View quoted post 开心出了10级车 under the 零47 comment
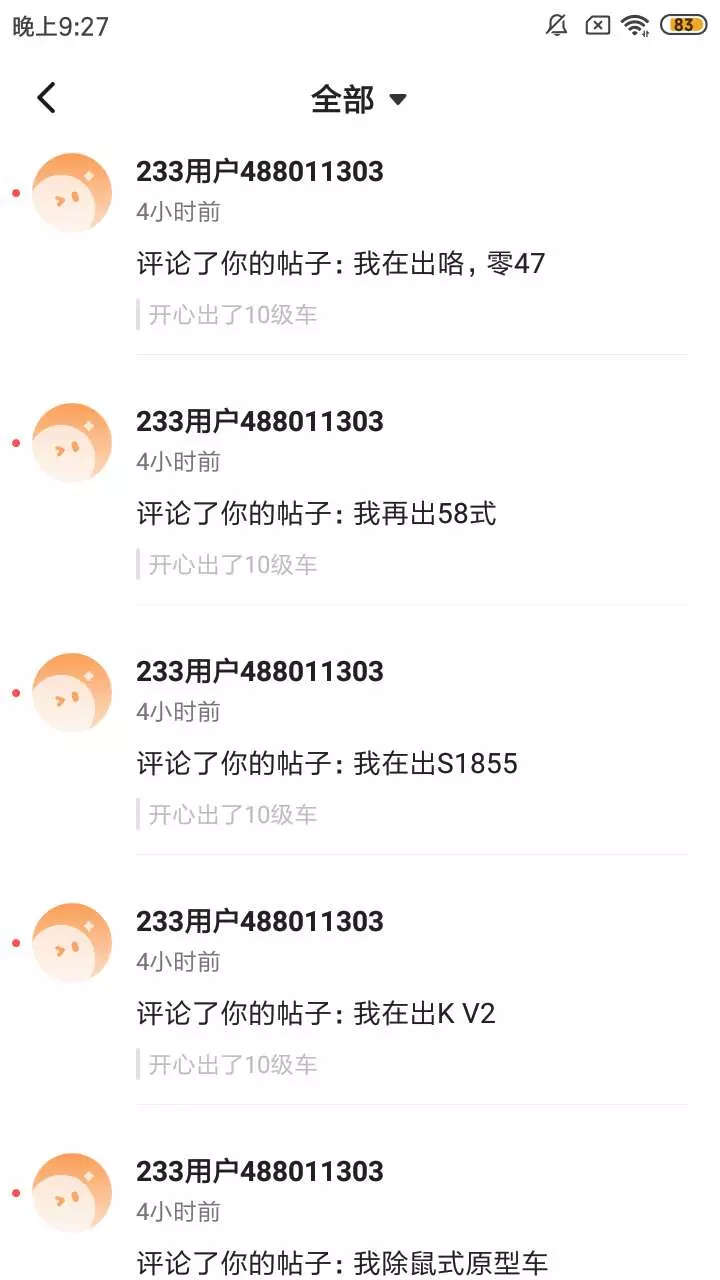This screenshot has height=1280, width=720. coord(233,315)
